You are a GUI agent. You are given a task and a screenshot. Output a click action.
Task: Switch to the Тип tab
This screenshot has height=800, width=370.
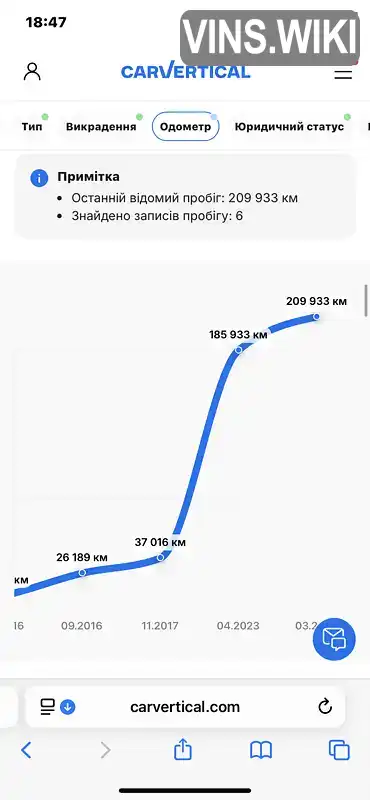coord(32,127)
